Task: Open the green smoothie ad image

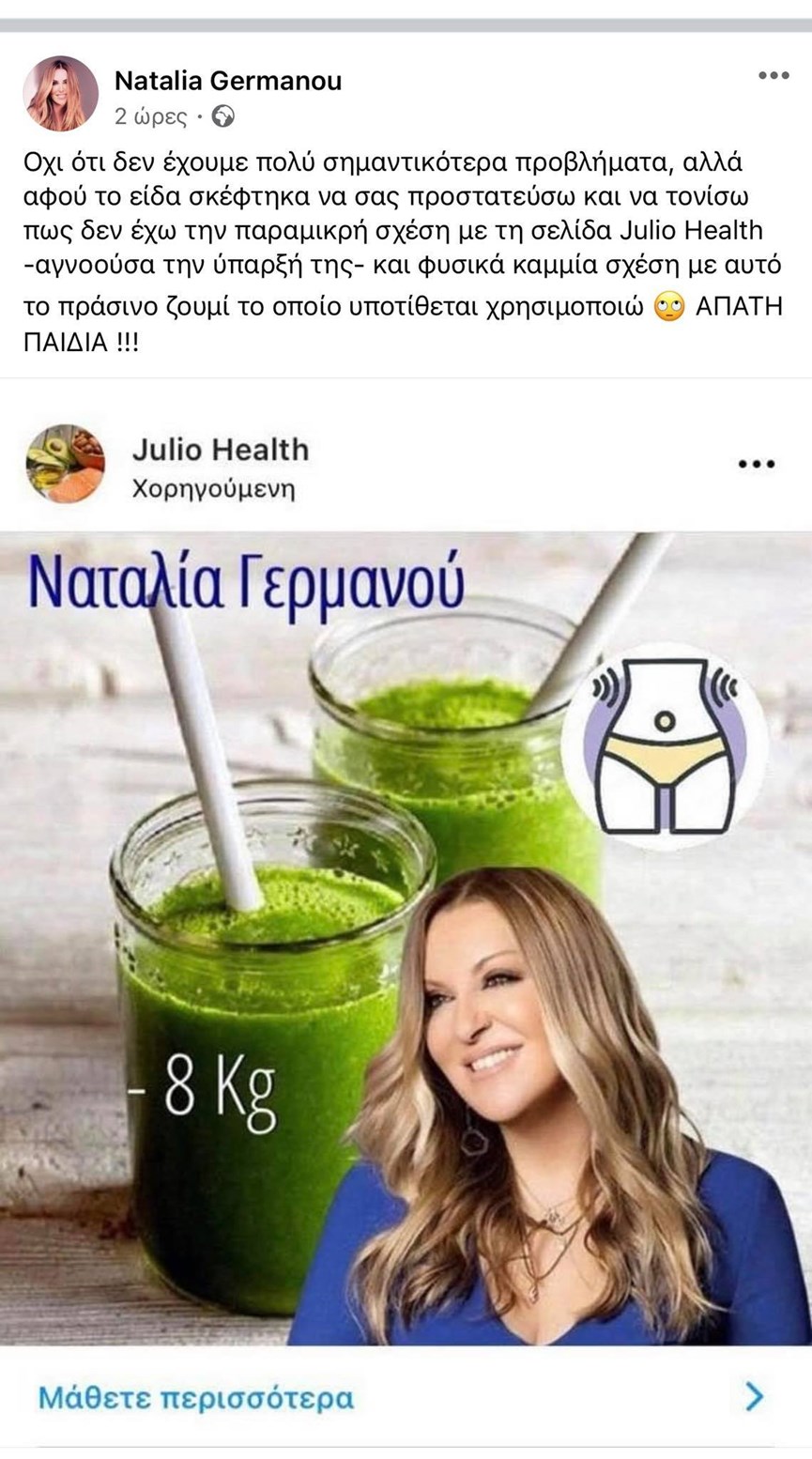Action: tap(406, 939)
